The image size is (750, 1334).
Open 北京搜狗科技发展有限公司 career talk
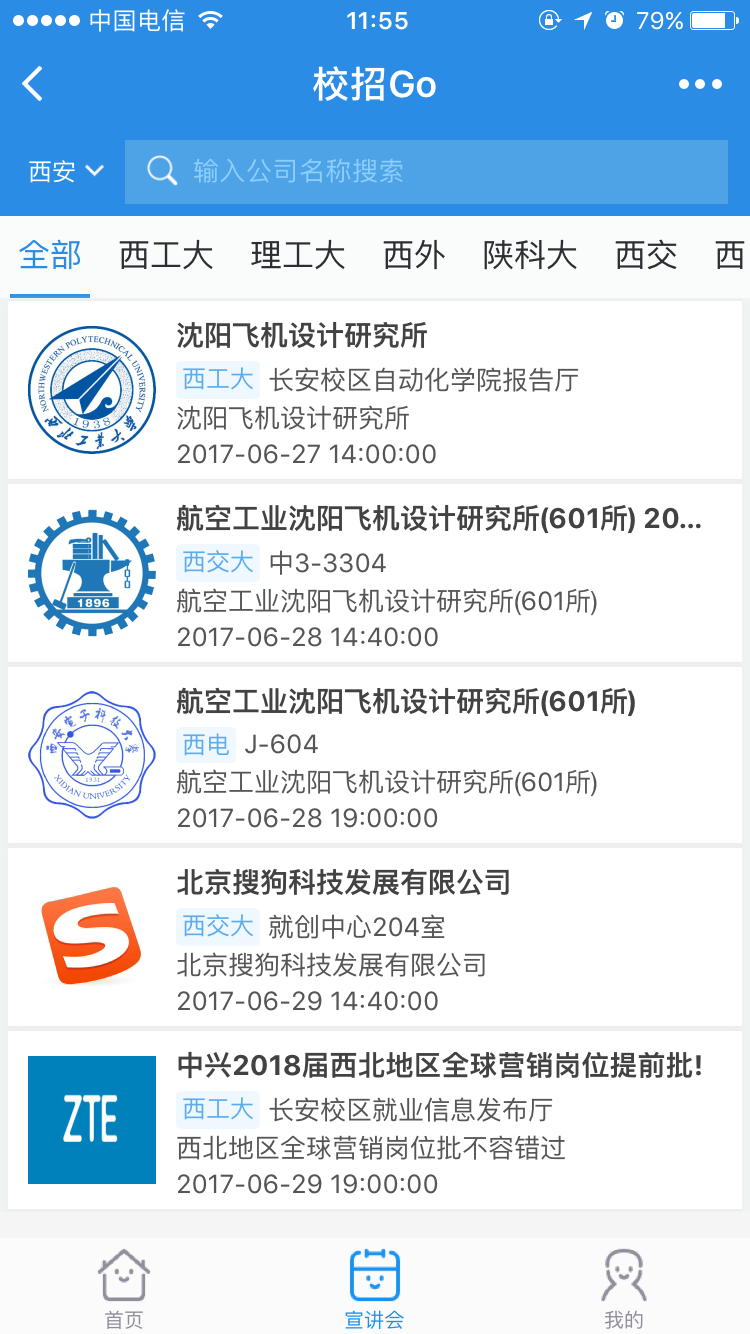(x=375, y=937)
